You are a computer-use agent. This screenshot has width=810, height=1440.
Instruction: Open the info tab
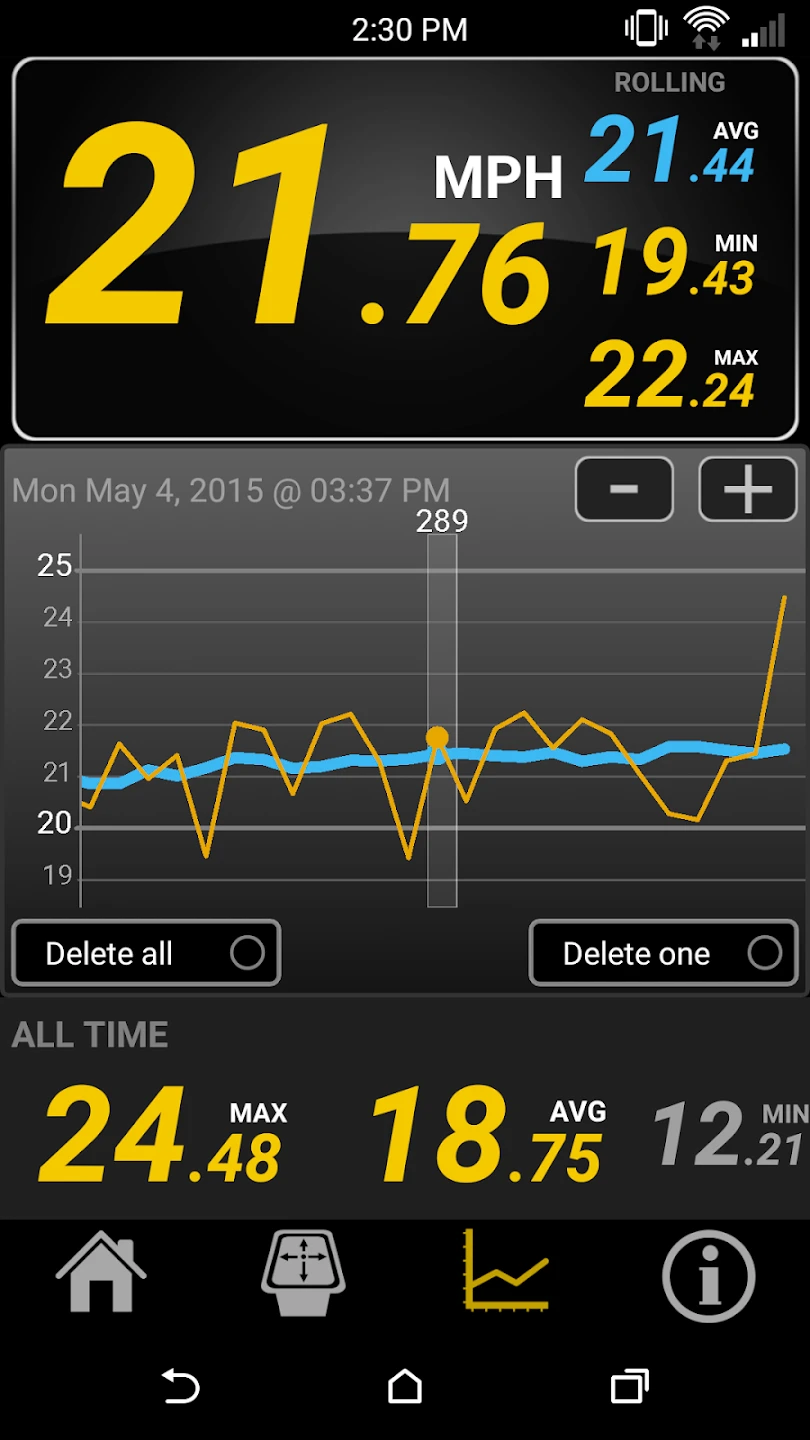[708, 1276]
